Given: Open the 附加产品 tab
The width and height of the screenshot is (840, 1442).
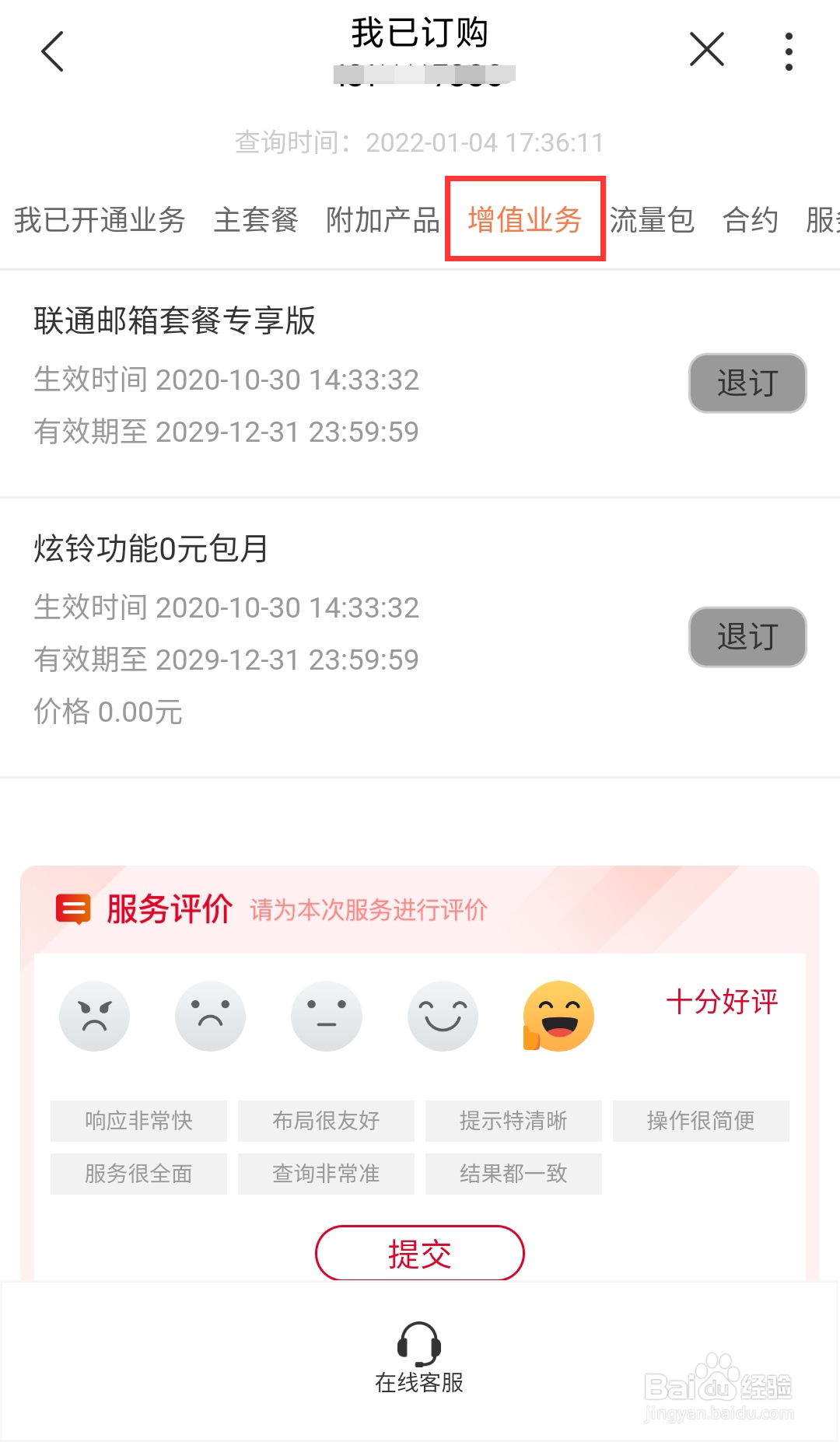Looking at the screenshot, I should coord(380,221).
